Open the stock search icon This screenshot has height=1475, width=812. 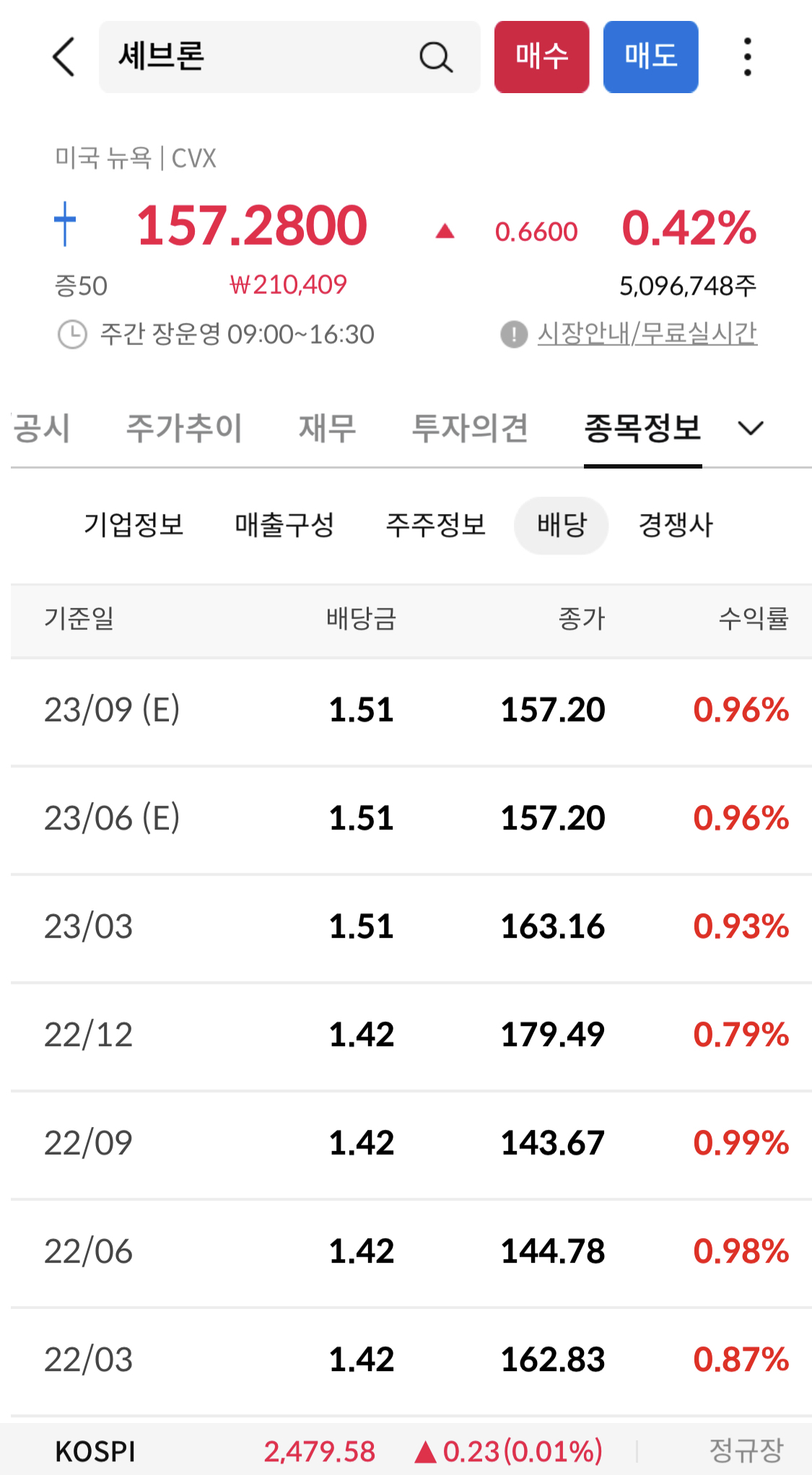pyautogui.click(x=435, y=57)
